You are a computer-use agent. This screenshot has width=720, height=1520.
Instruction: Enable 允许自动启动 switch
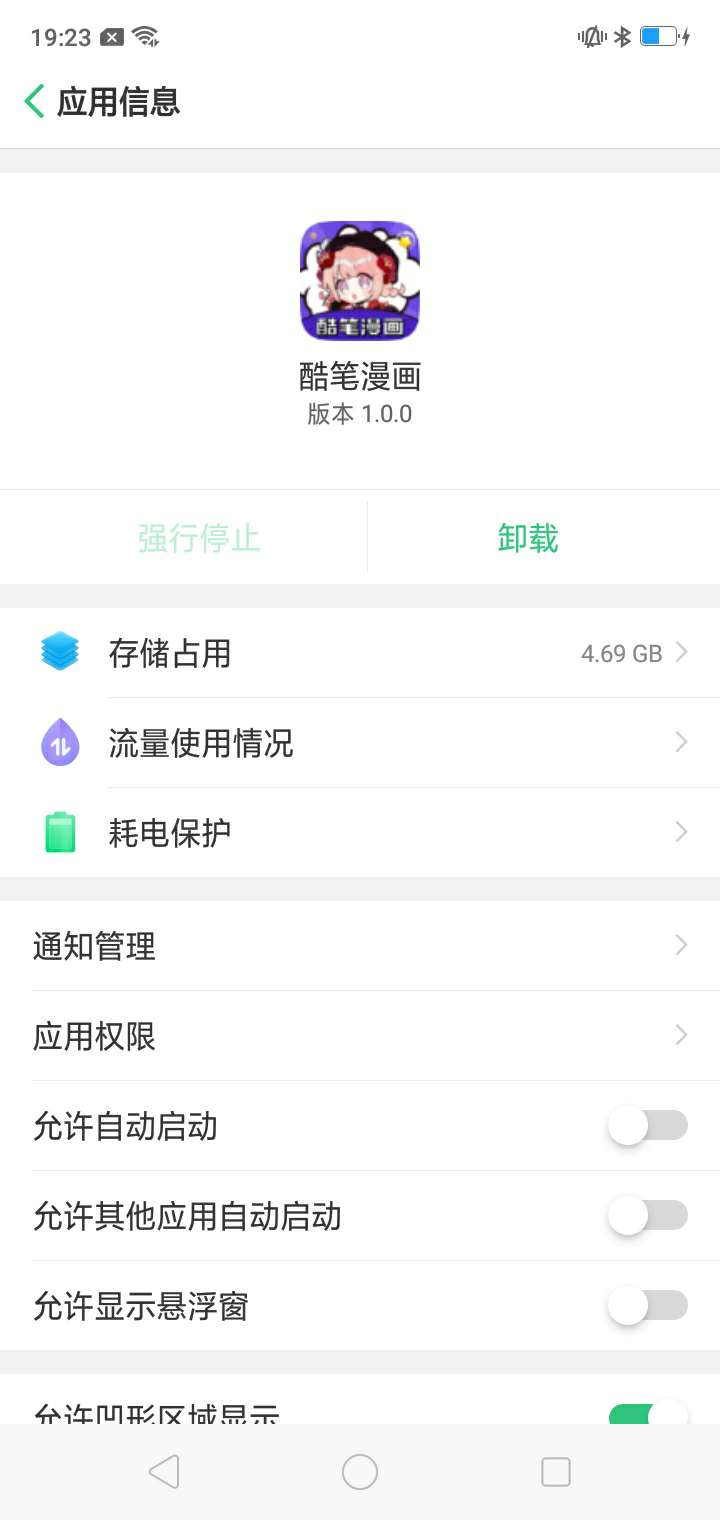(647, 1126)
